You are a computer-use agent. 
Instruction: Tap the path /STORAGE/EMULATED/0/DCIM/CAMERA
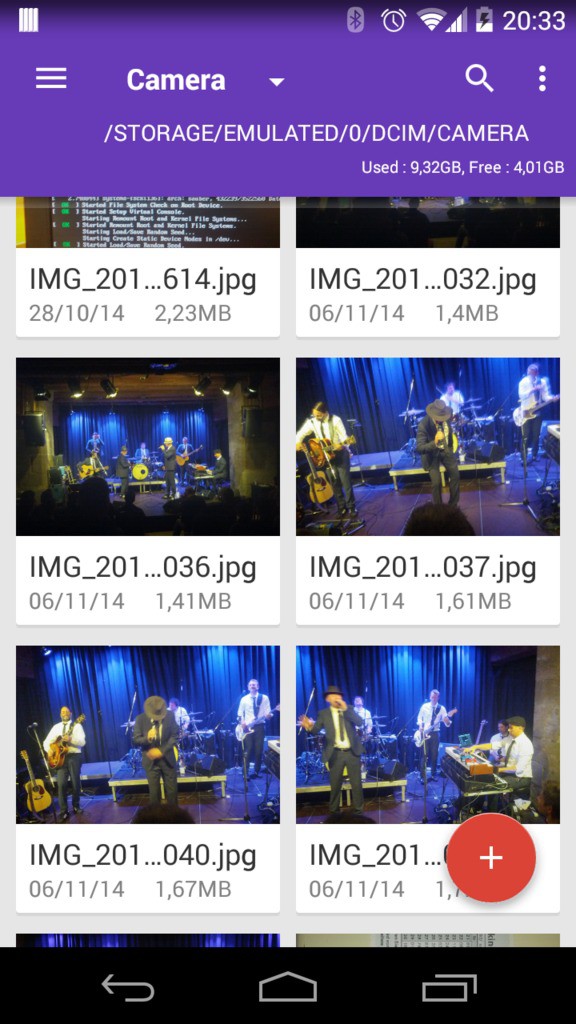point(317,133)
